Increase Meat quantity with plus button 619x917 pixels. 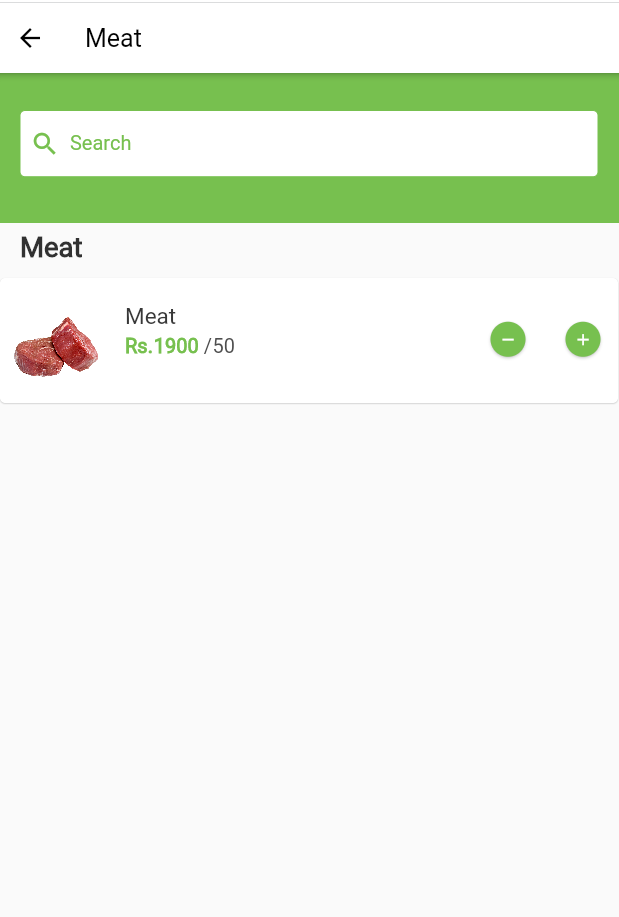[582, 340]
